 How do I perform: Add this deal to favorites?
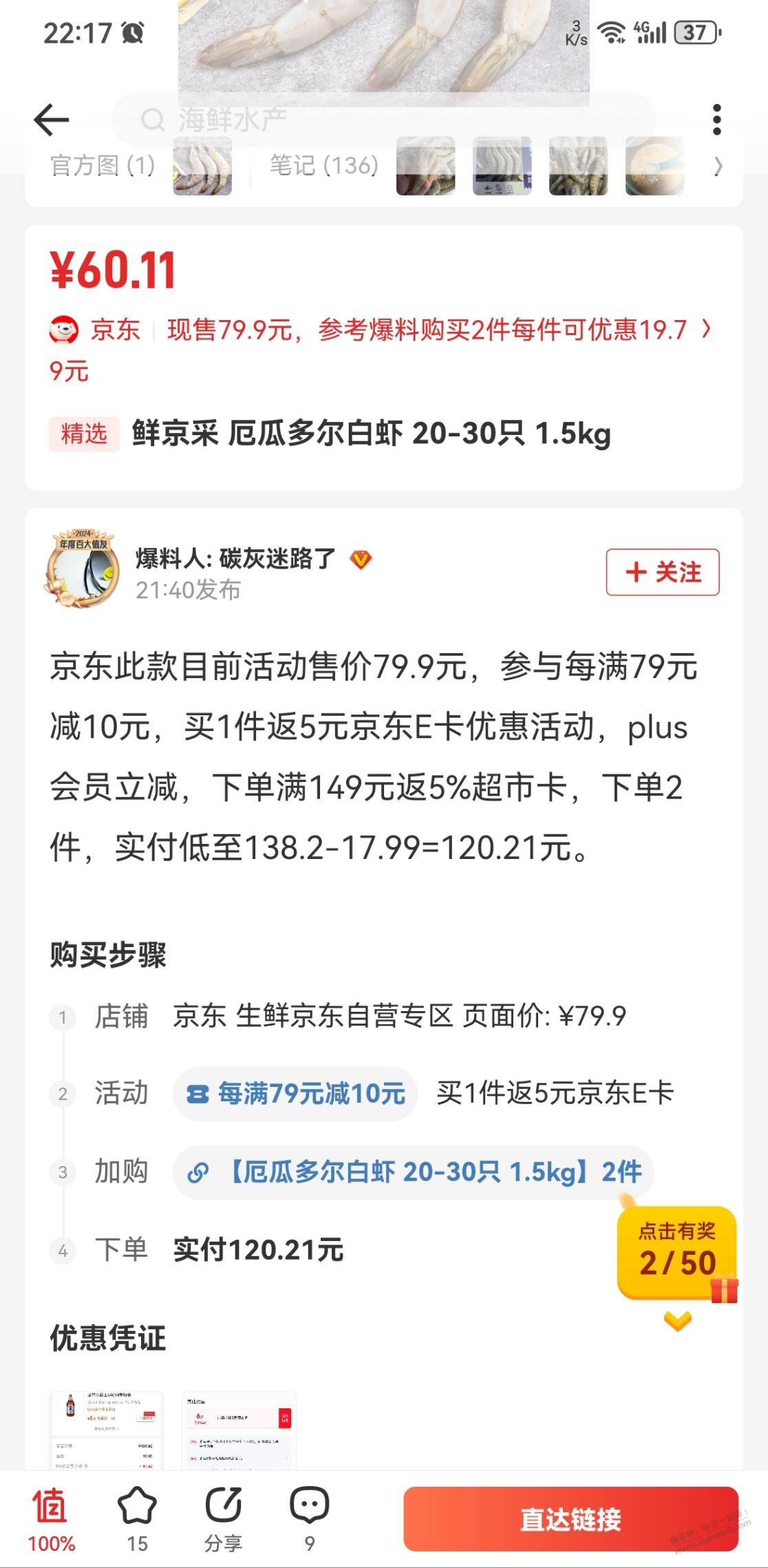coord(137,1520)
